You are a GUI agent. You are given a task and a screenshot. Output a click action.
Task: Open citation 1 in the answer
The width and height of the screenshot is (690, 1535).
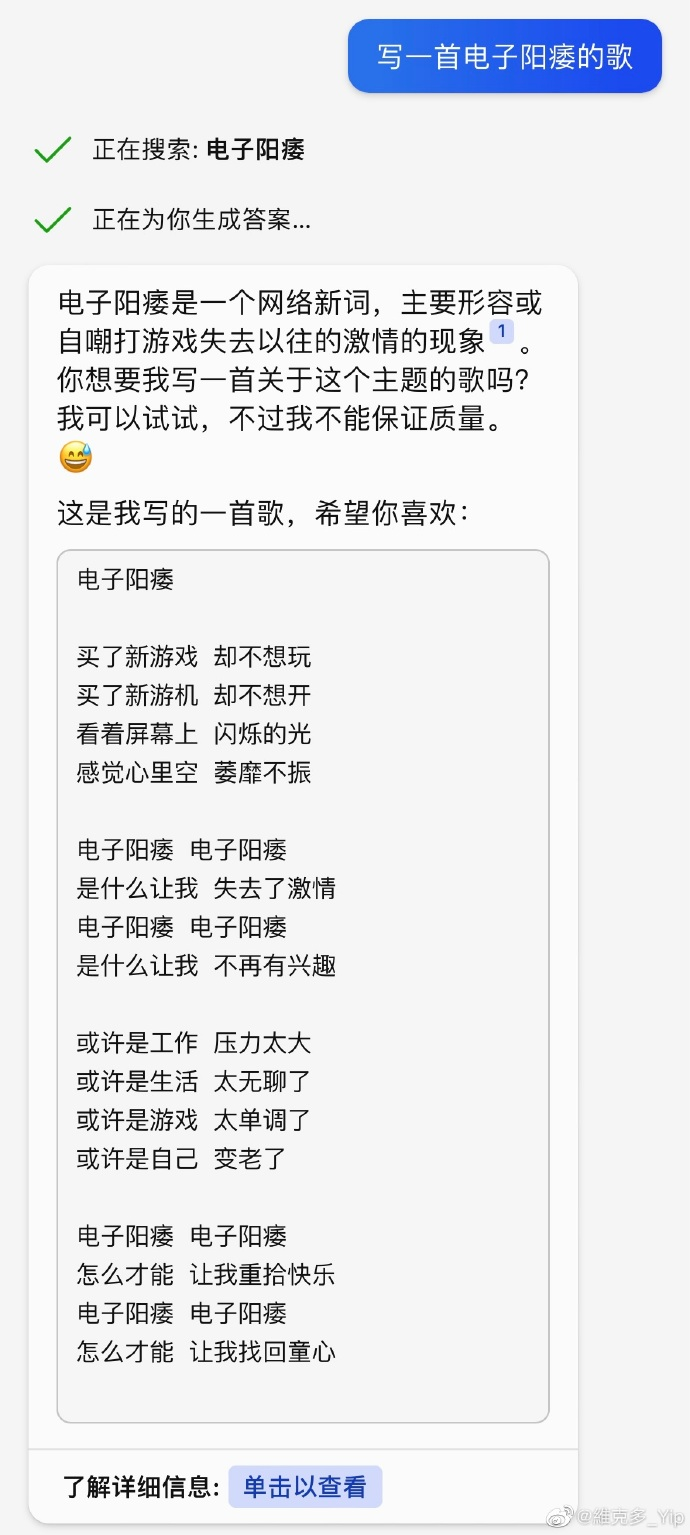click(501, 333)
